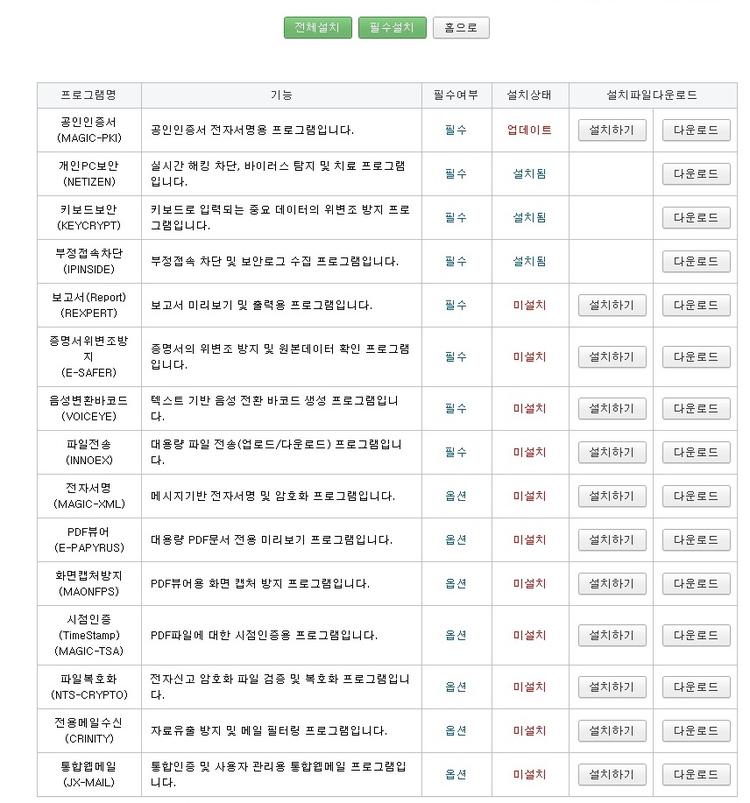Install 파일복호화 (NTS-CRYPTO)
The image size is (750, 803).
coord(612,687)
